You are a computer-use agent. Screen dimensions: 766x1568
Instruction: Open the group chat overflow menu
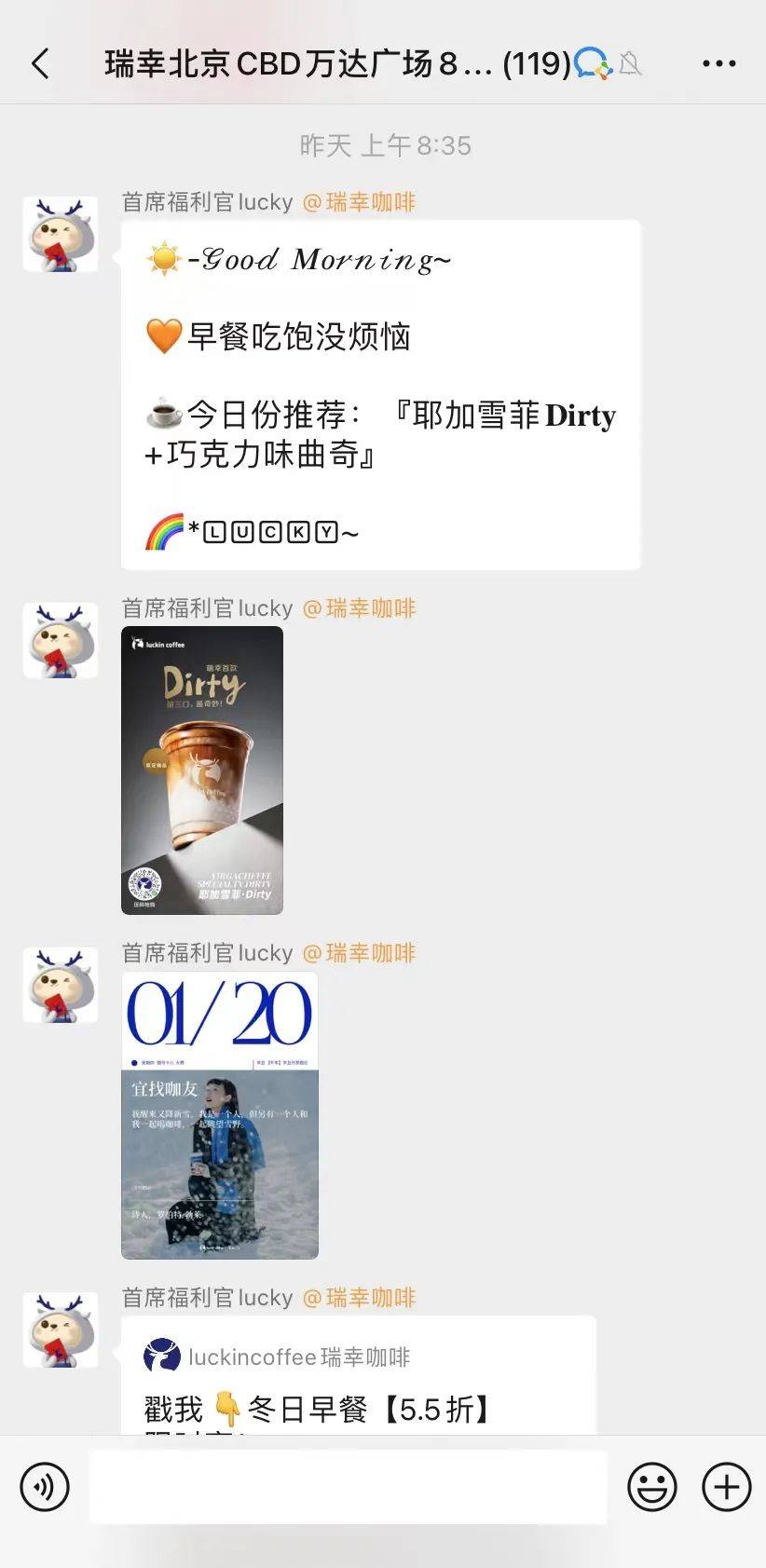point(718,63)
